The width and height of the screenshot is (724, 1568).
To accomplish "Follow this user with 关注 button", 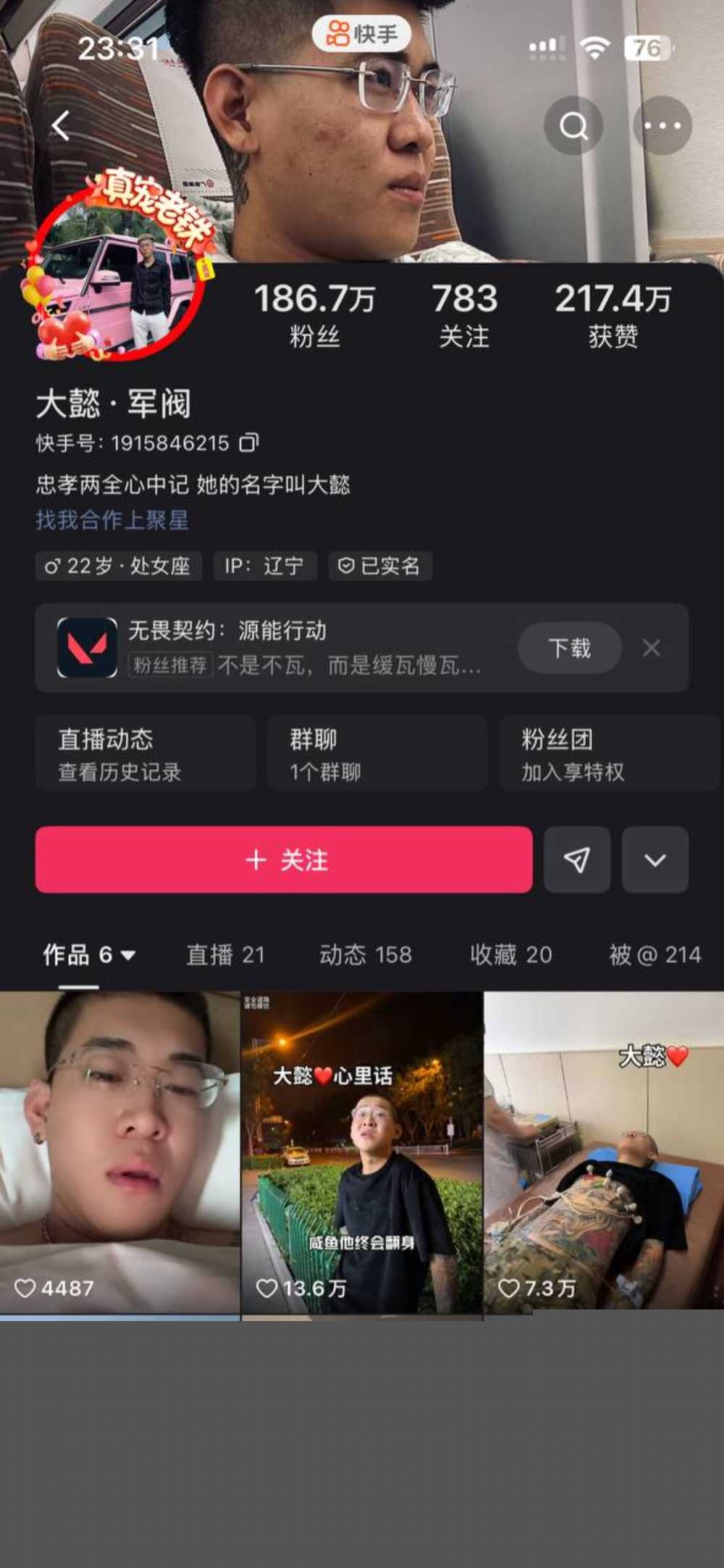I will pos(284,860).
